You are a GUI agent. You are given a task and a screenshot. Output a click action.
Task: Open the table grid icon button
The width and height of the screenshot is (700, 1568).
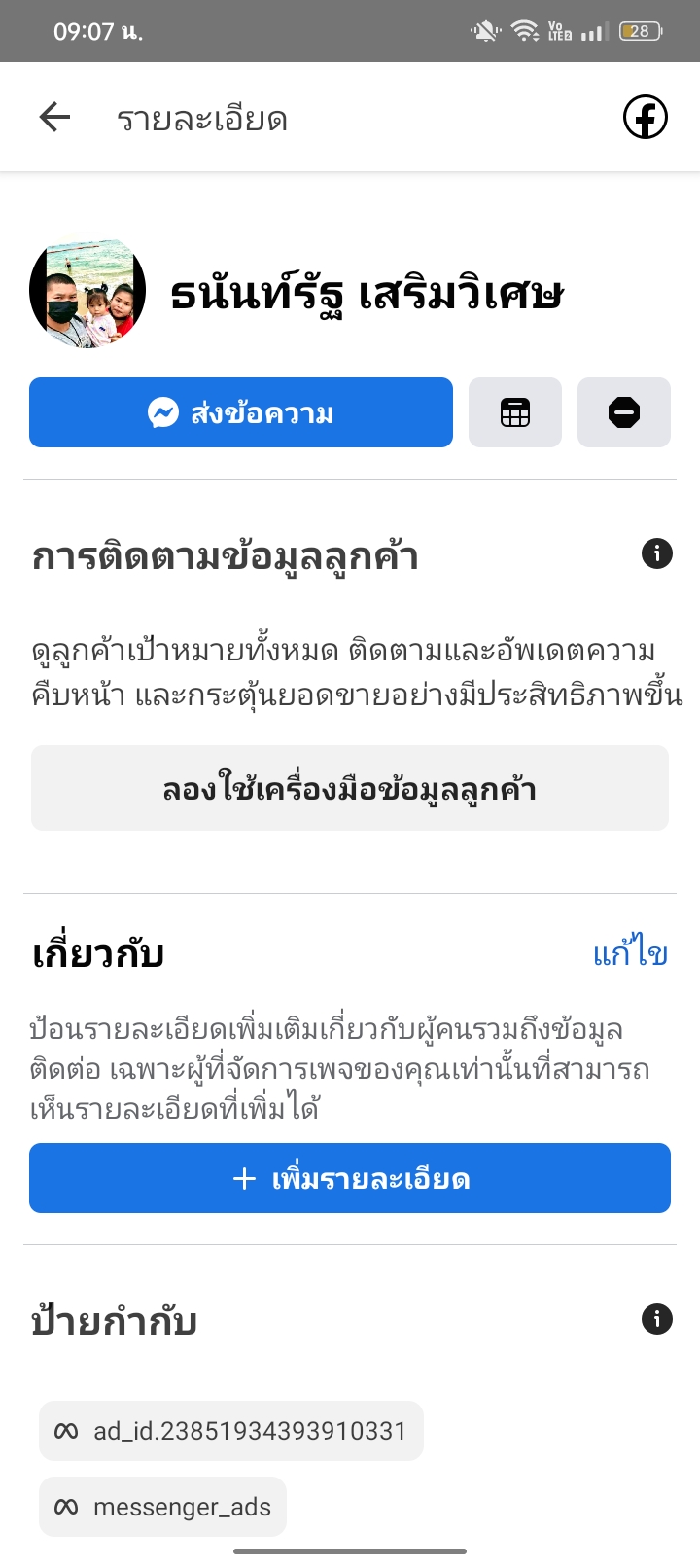coord(515,413)
